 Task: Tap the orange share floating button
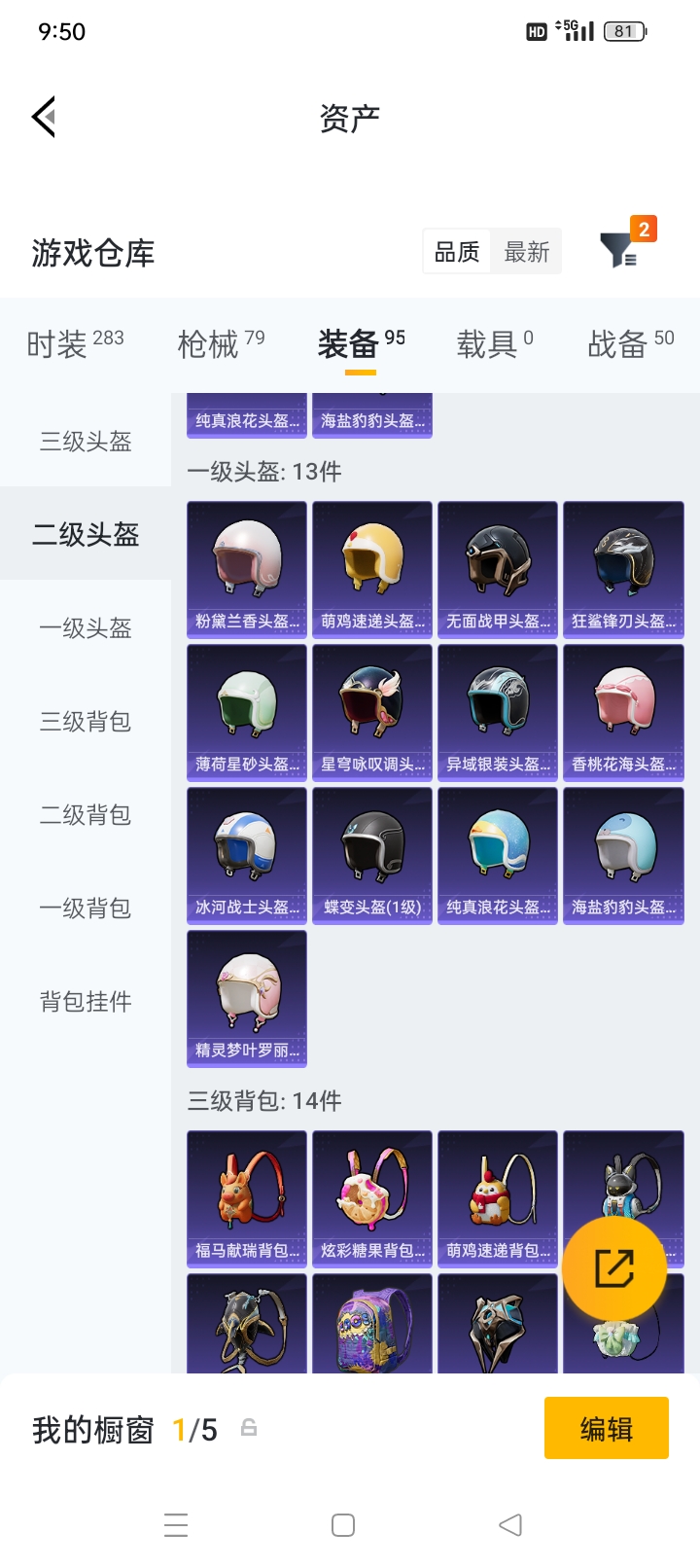click(x=614, y=1268)
